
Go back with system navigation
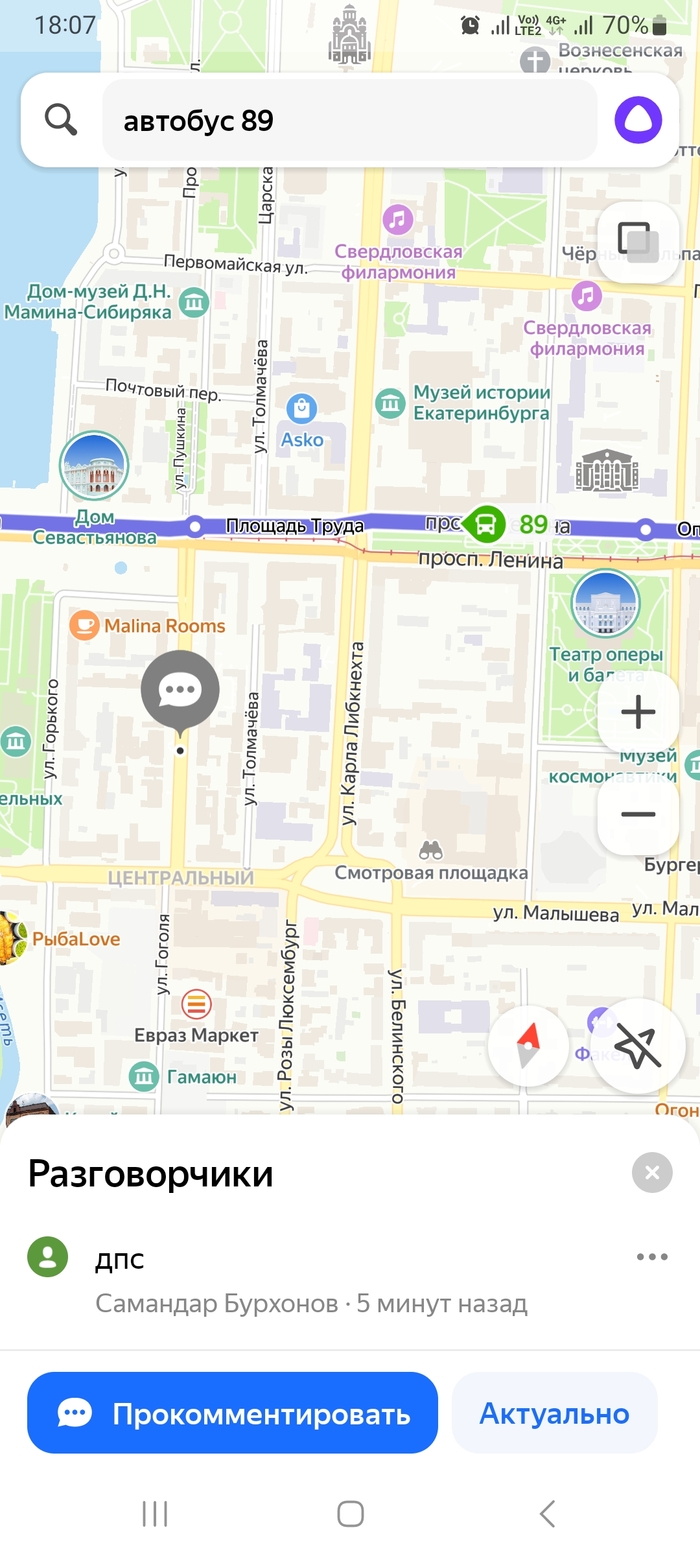point(546,1514)
